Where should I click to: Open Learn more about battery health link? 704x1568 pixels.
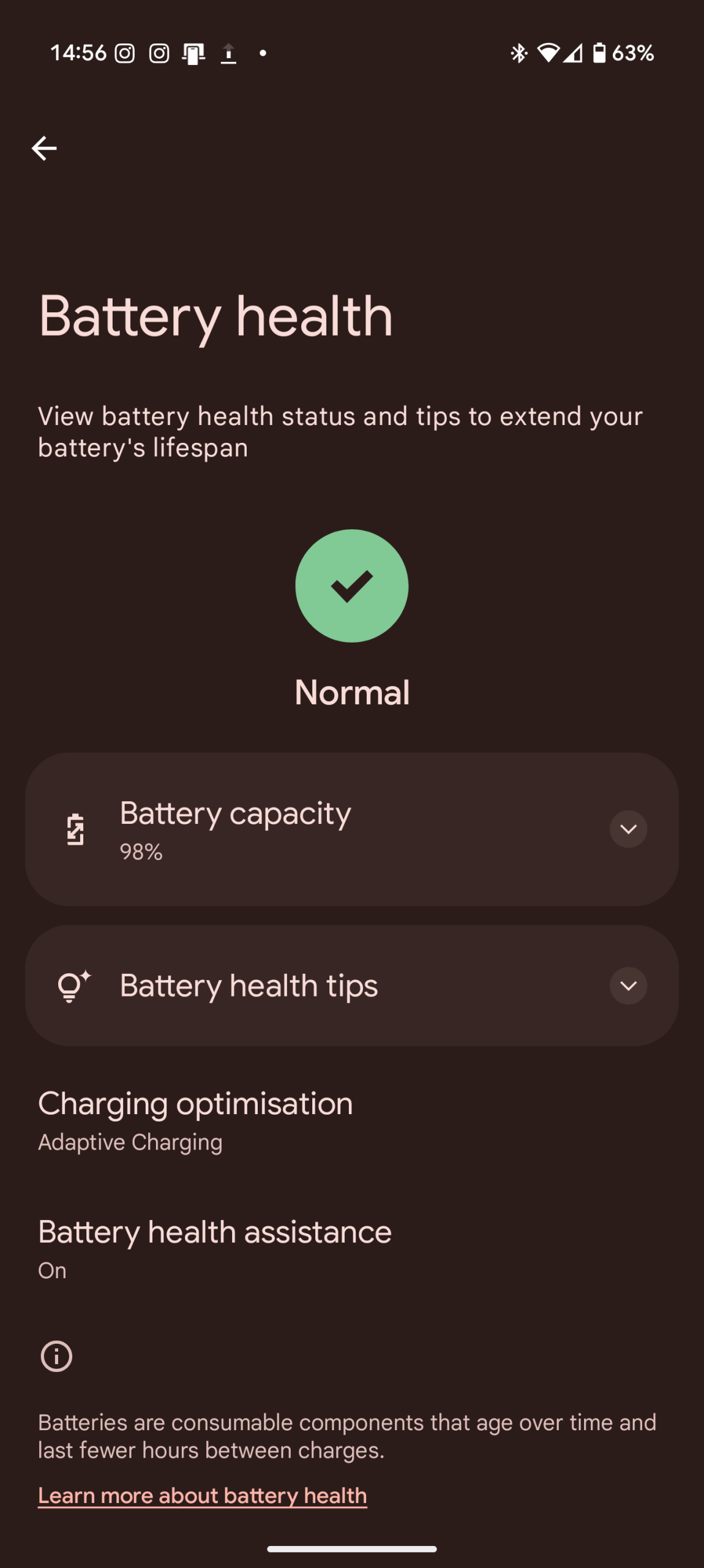[203, 1495]
